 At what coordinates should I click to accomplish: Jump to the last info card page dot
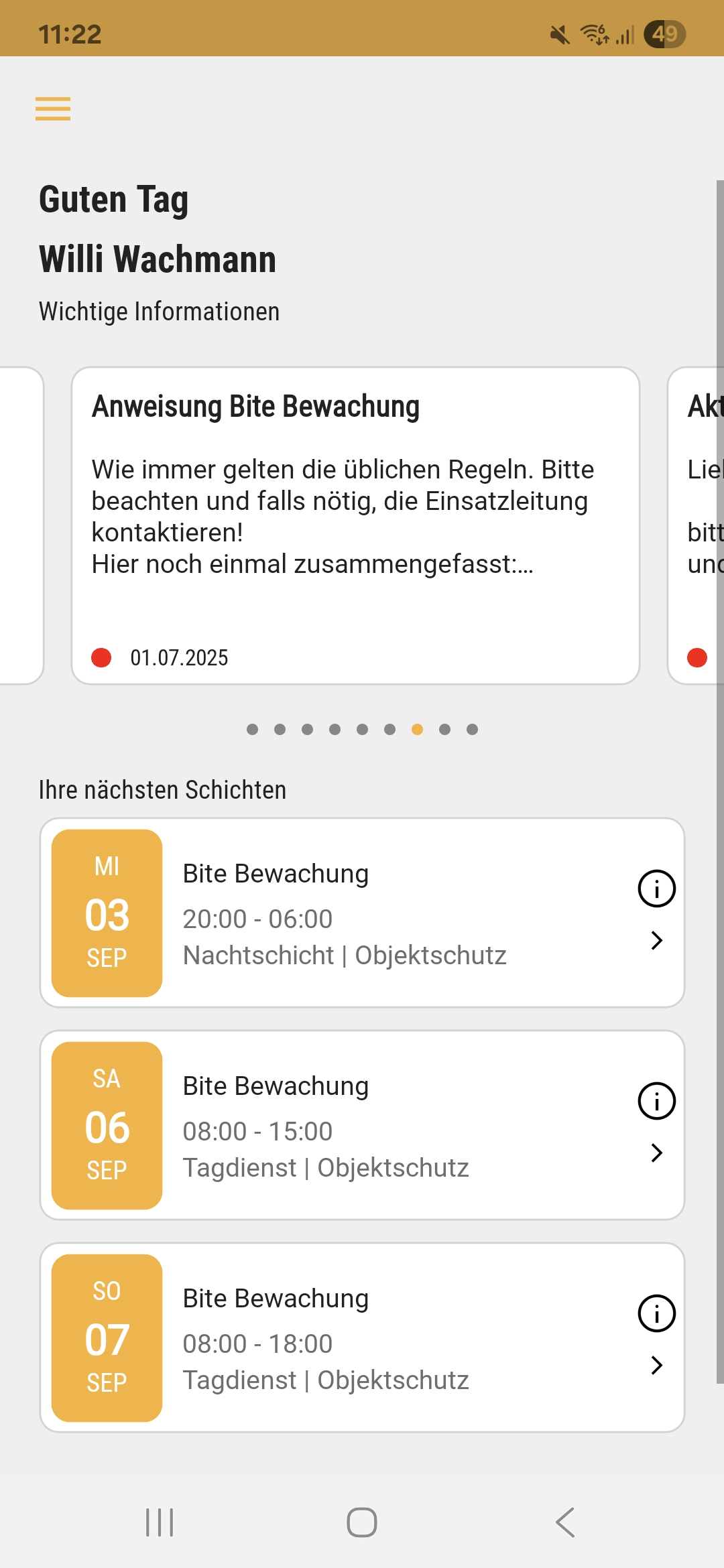coord(472,729)
